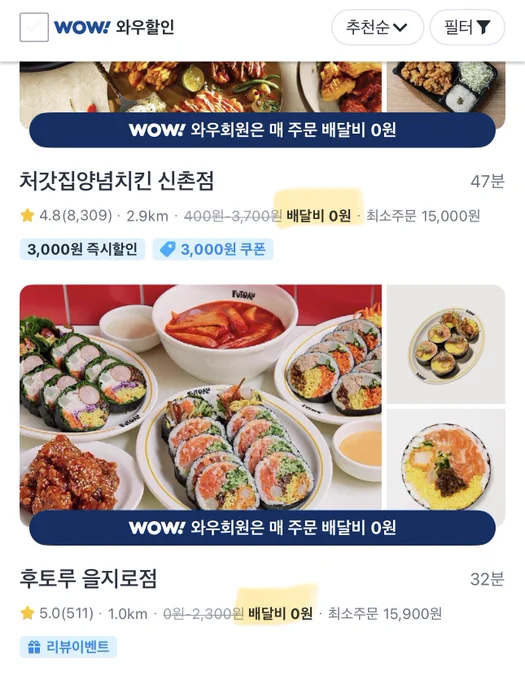Tap the 리뷰이벤트 chip

click(x=68, y=647)
